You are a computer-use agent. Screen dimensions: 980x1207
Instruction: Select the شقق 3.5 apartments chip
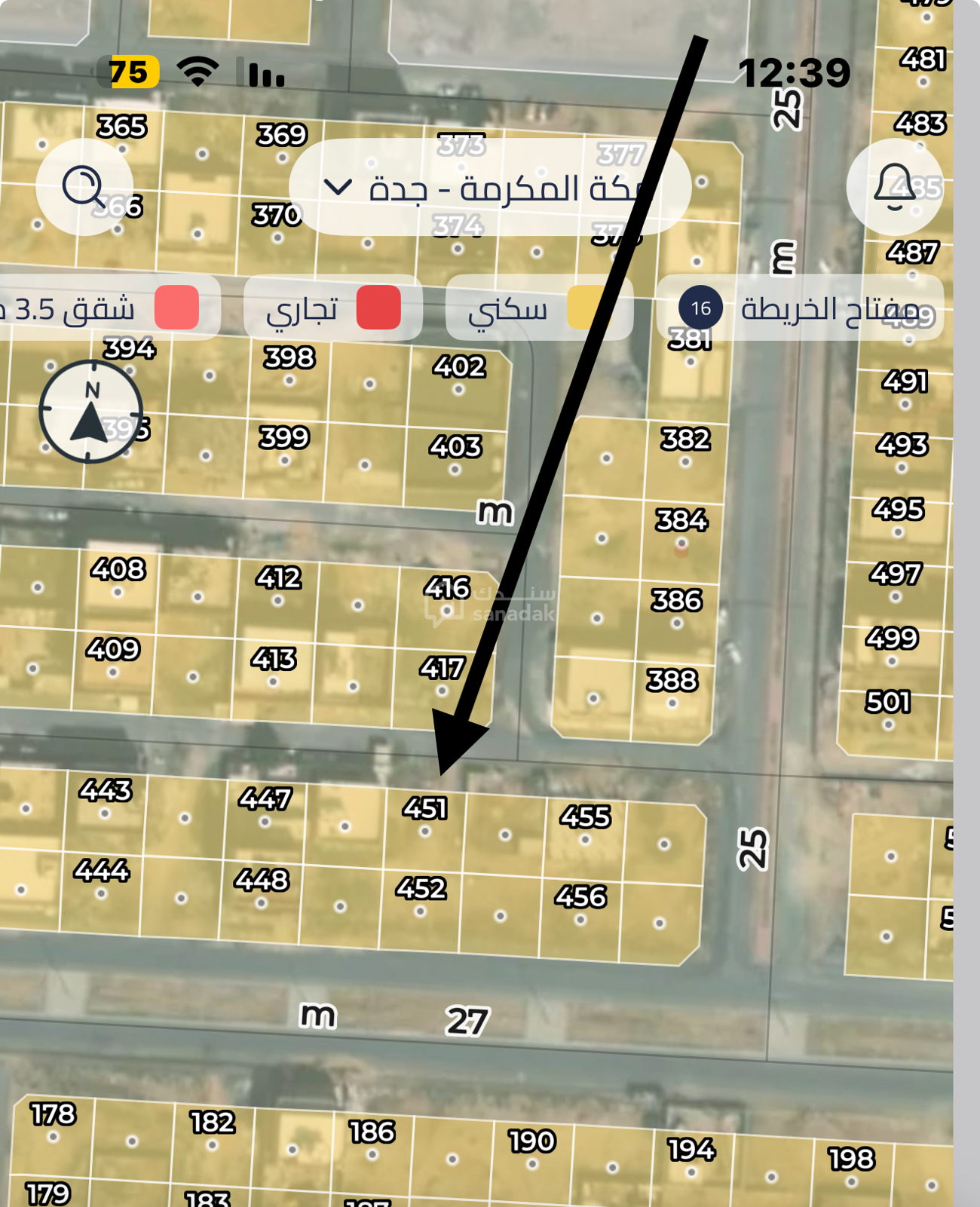click(x=106, y=308)
